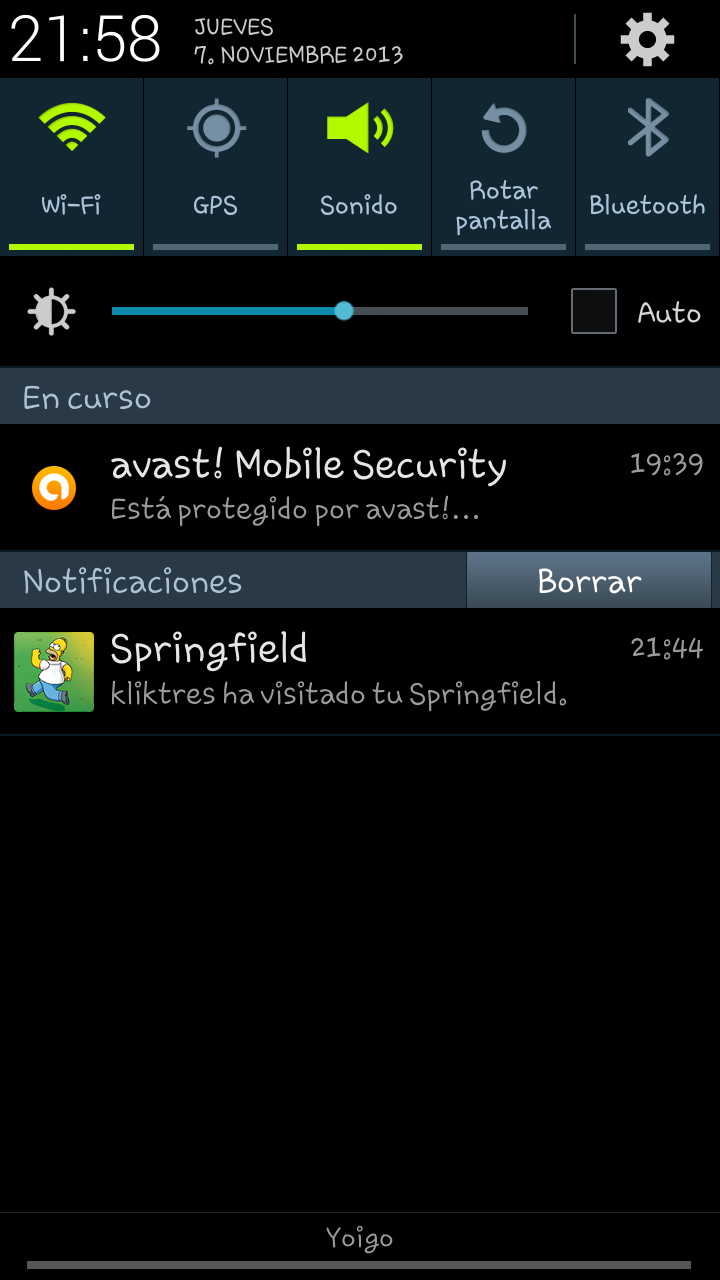The image size is (720, 1280).
Task: Open settings via the gear icon
Action: pyautogui.click(x=647, y=40)
